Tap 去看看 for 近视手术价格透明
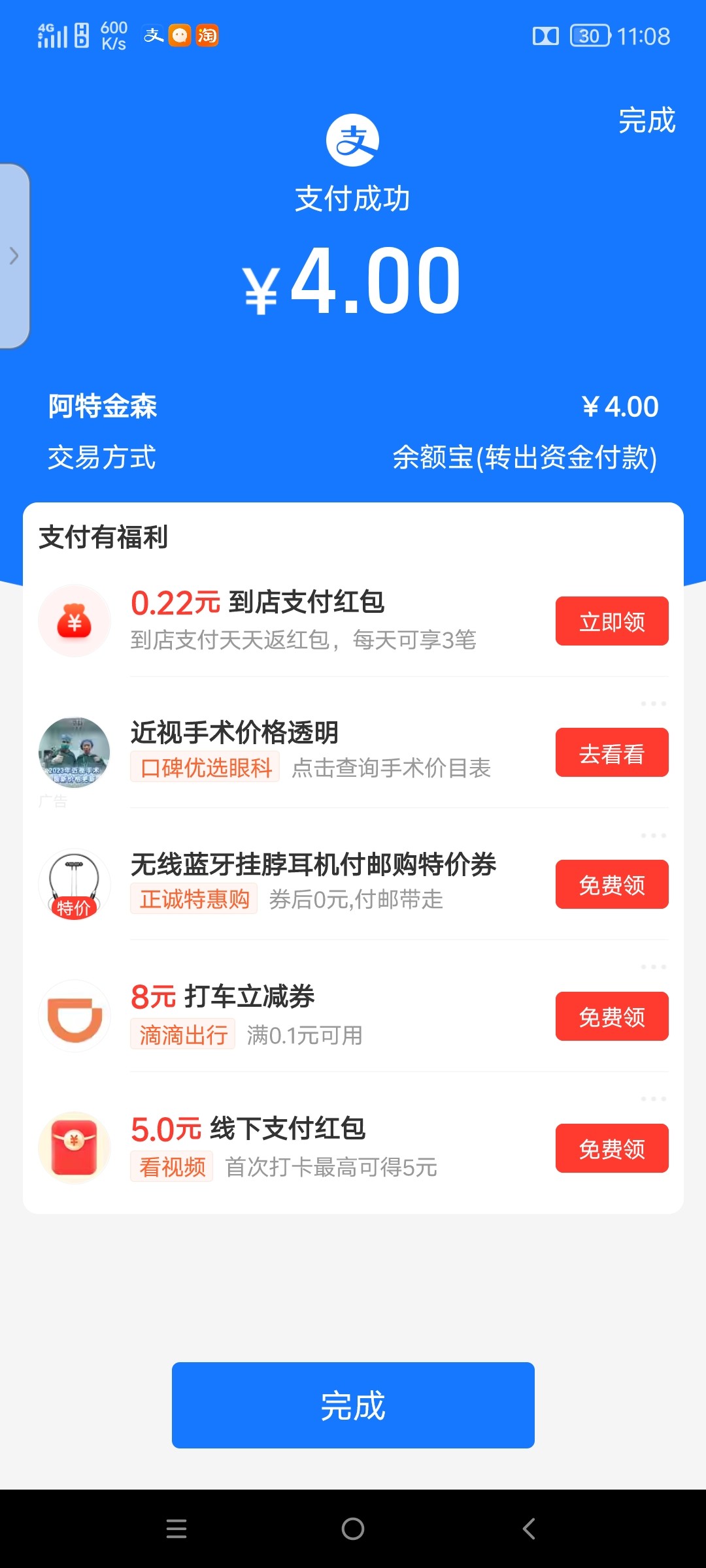This screenshot has width=706, height=1568. [612, 753]
